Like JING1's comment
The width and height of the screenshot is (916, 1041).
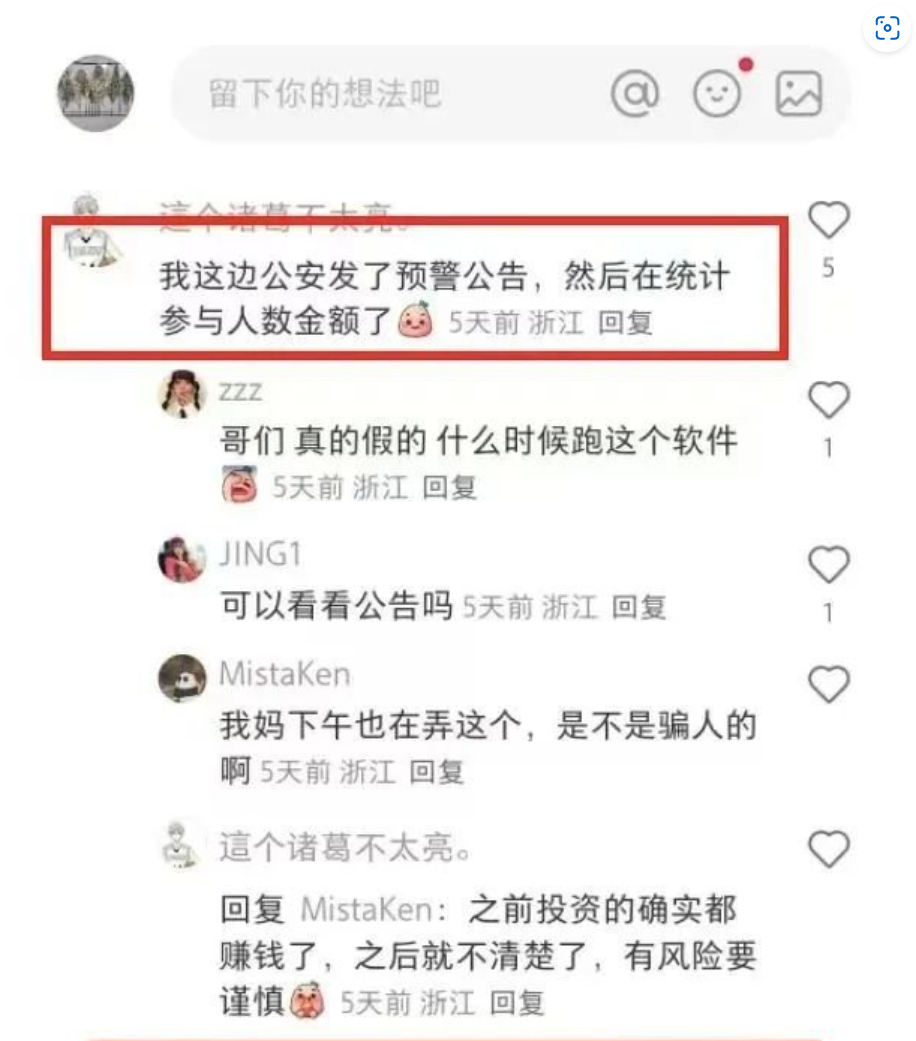[x=828, y=566]
